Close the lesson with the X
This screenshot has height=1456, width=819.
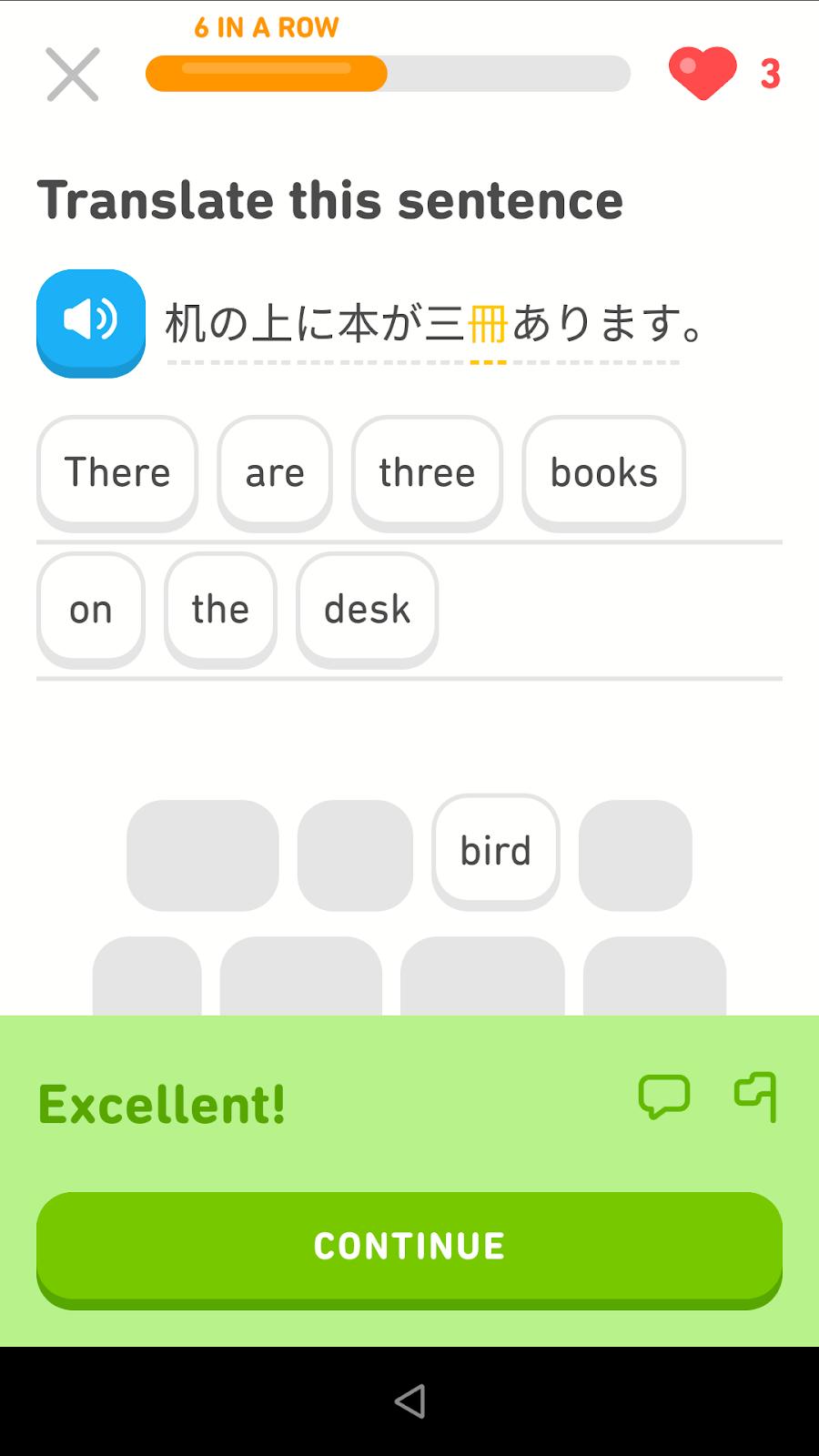pyautogui.click(x=73, y=75)
